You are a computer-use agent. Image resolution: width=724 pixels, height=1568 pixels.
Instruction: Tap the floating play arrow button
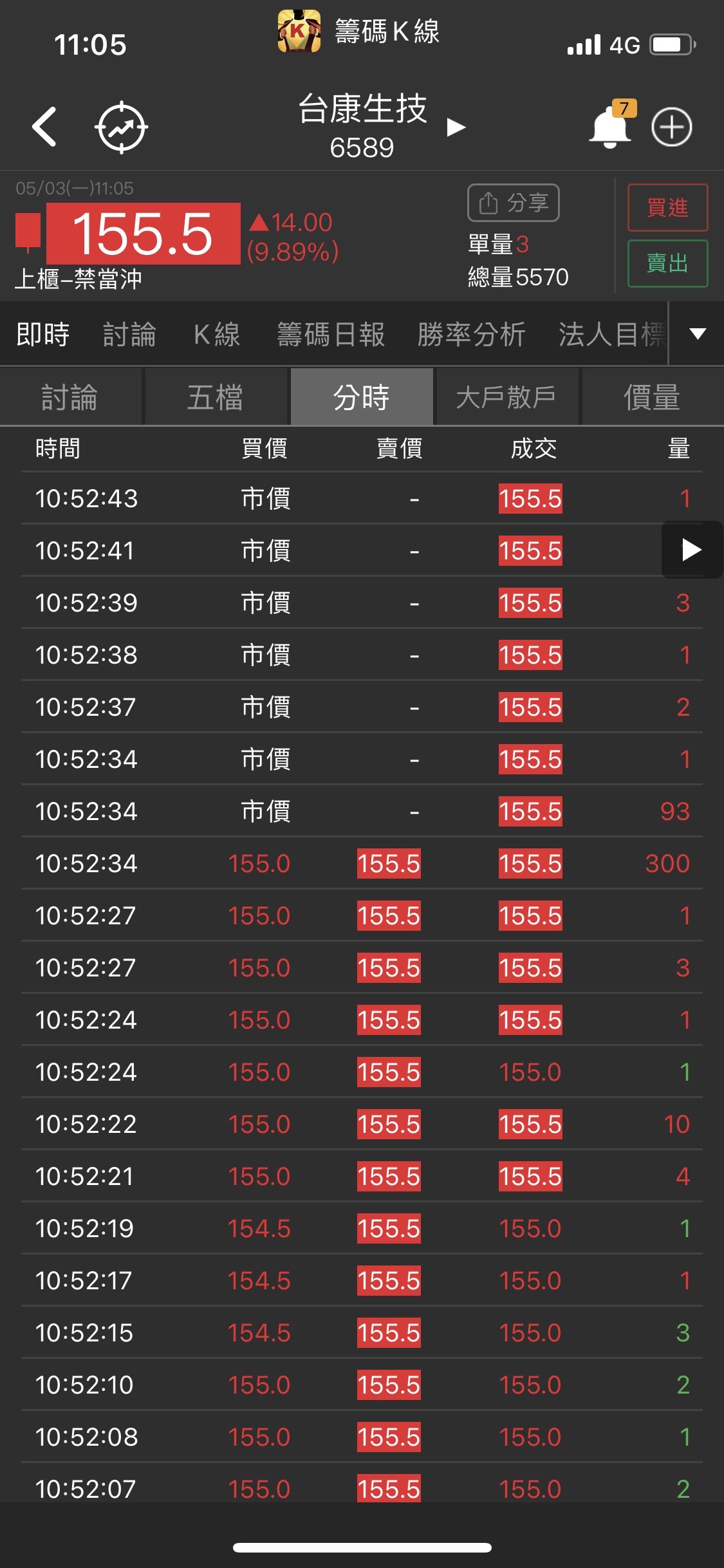(691, 550)
